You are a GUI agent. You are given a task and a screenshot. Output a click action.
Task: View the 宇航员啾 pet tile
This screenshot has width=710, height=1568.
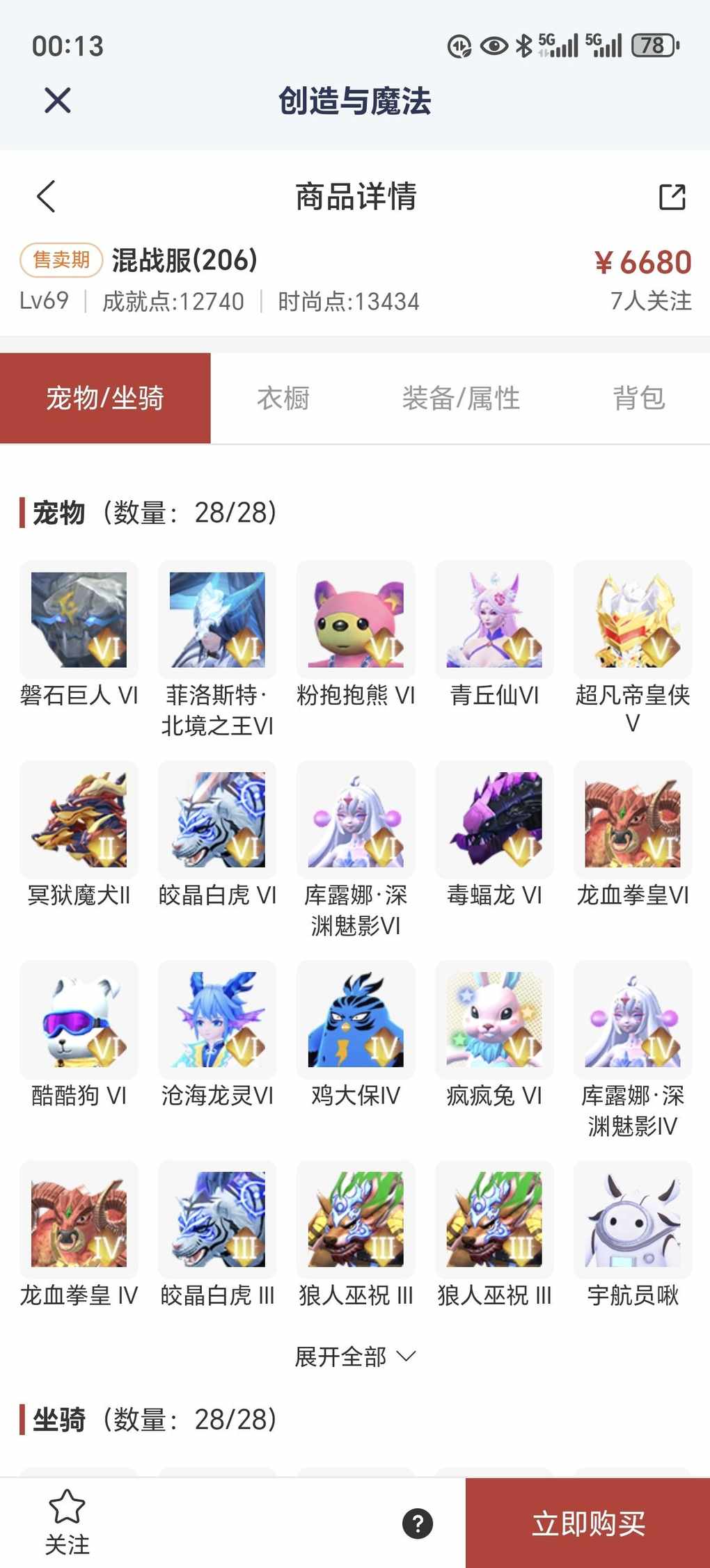click(633, 1219)
